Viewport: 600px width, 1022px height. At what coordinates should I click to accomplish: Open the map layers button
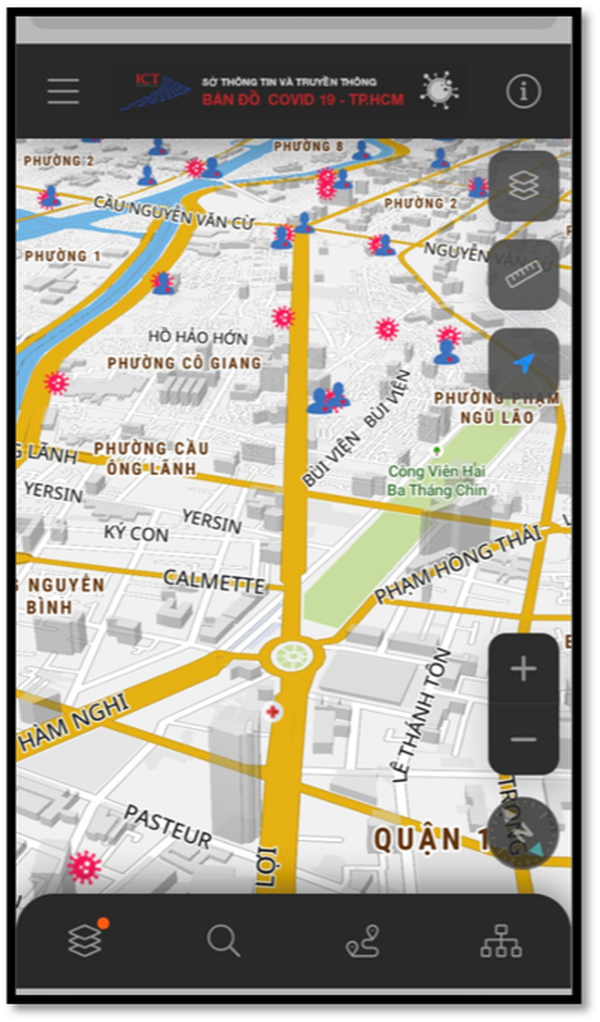click(x=524, y=186)
